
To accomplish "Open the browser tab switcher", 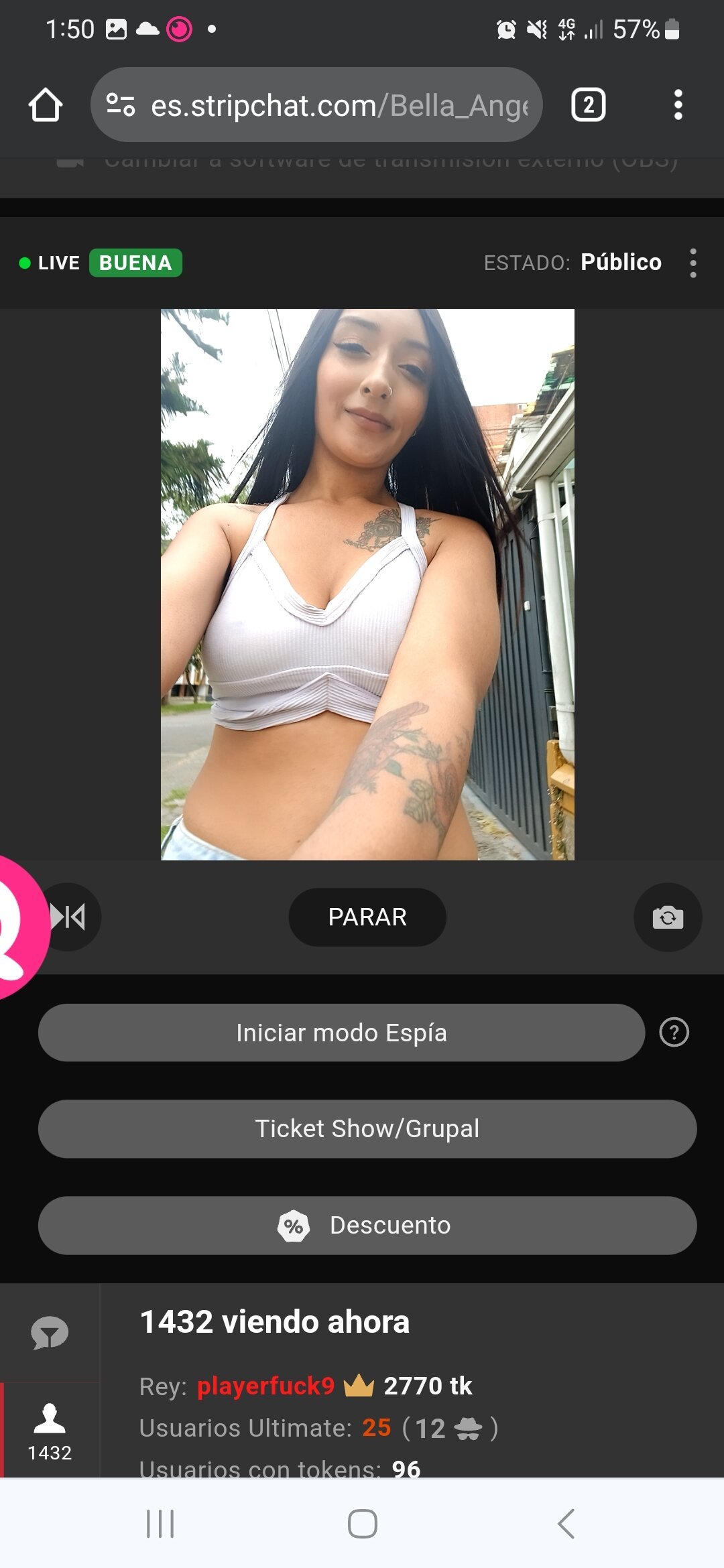I will click(588, 105).
